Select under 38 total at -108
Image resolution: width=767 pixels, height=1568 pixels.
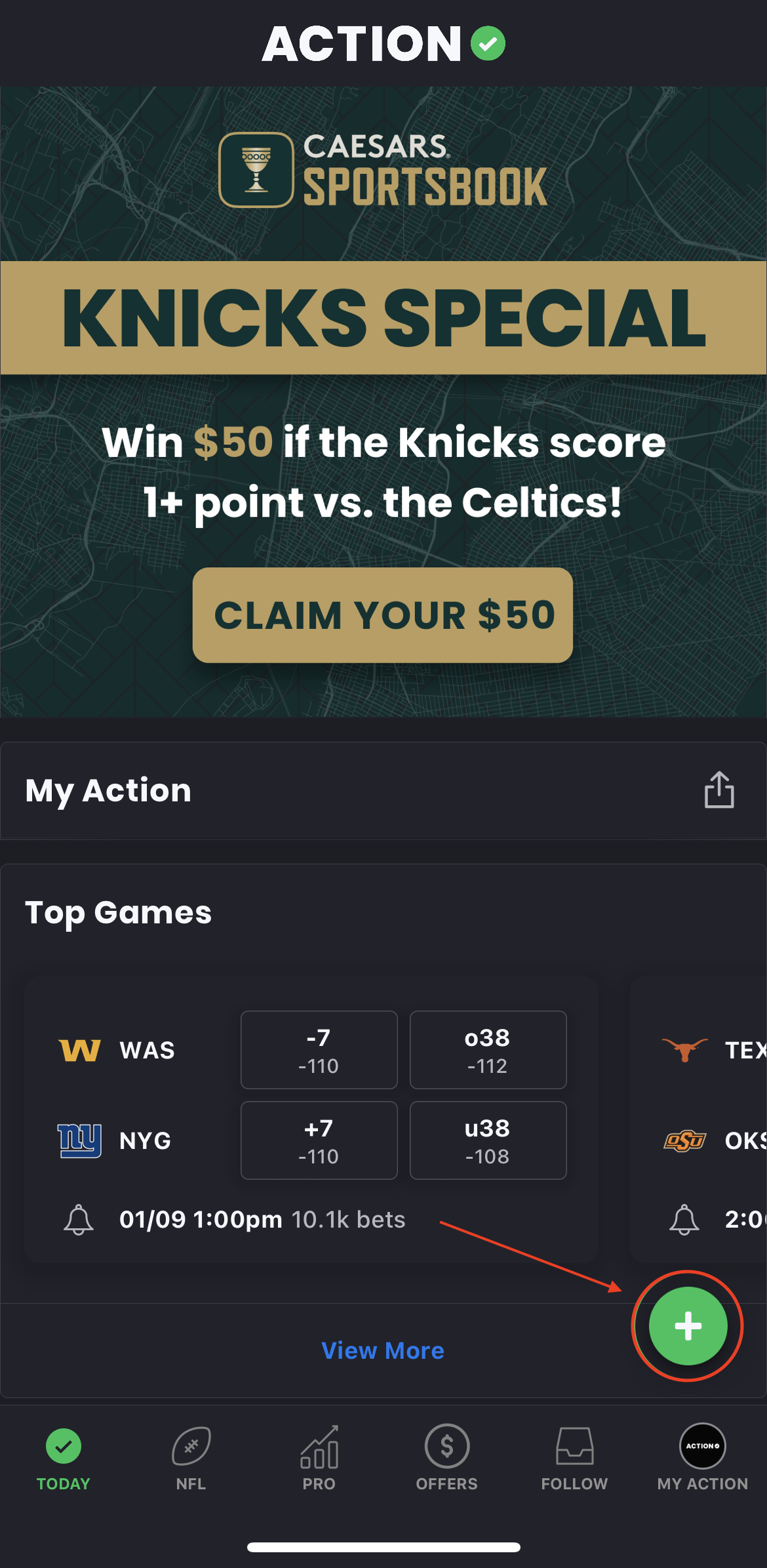pos(488,1140)
